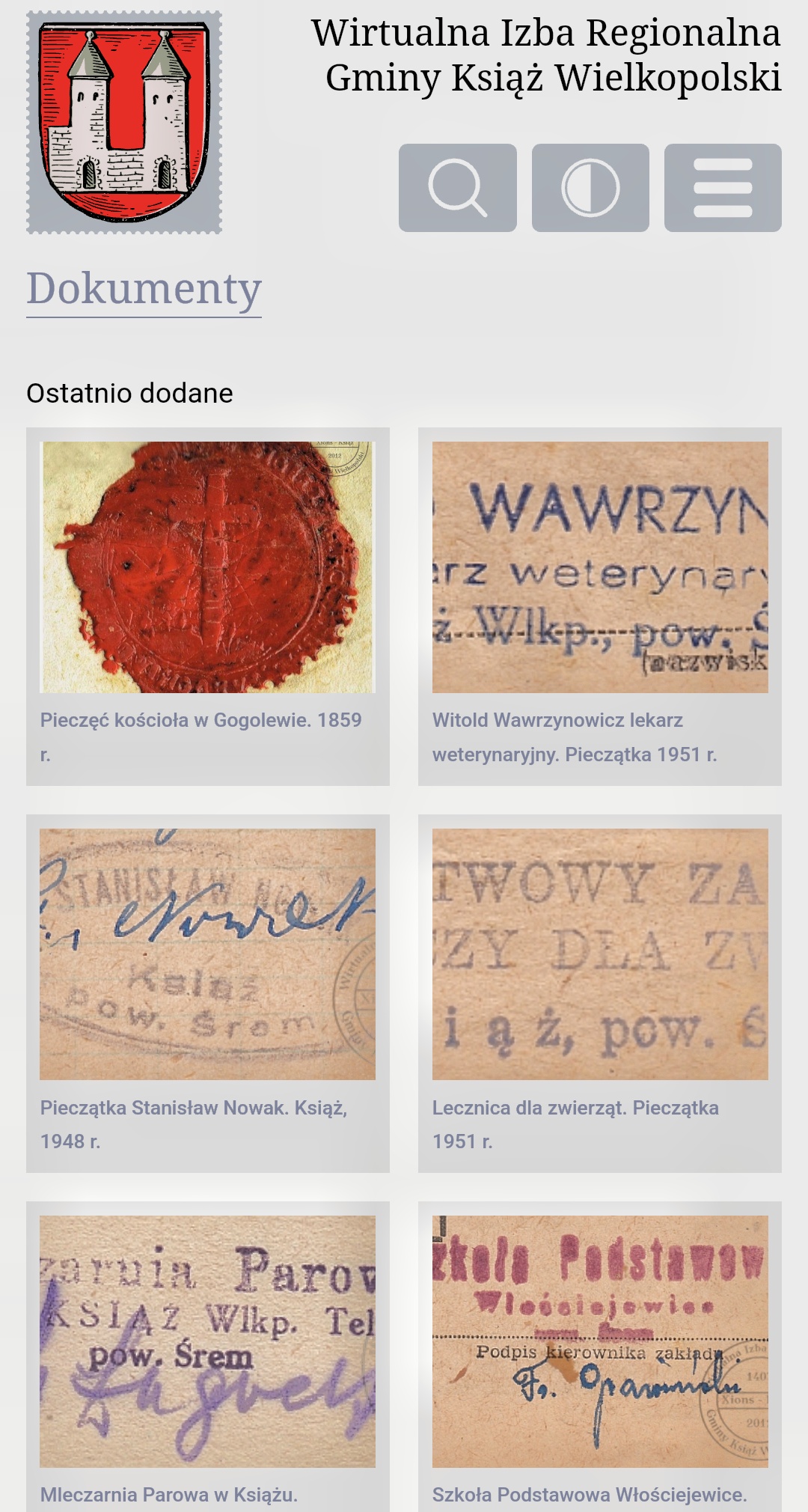Open Mleczarnia Parowa w Książu card
Image resolution: width=808 pixels, height=1512 pixels.
[208, 1356]
